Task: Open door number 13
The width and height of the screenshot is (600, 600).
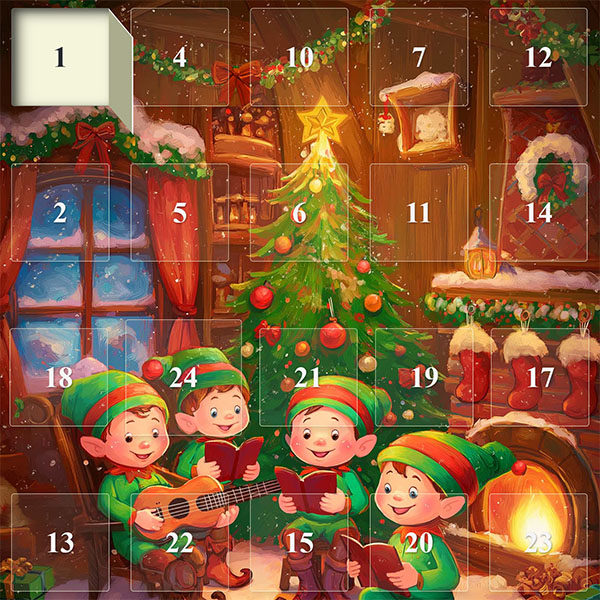Action: [60, 541]
